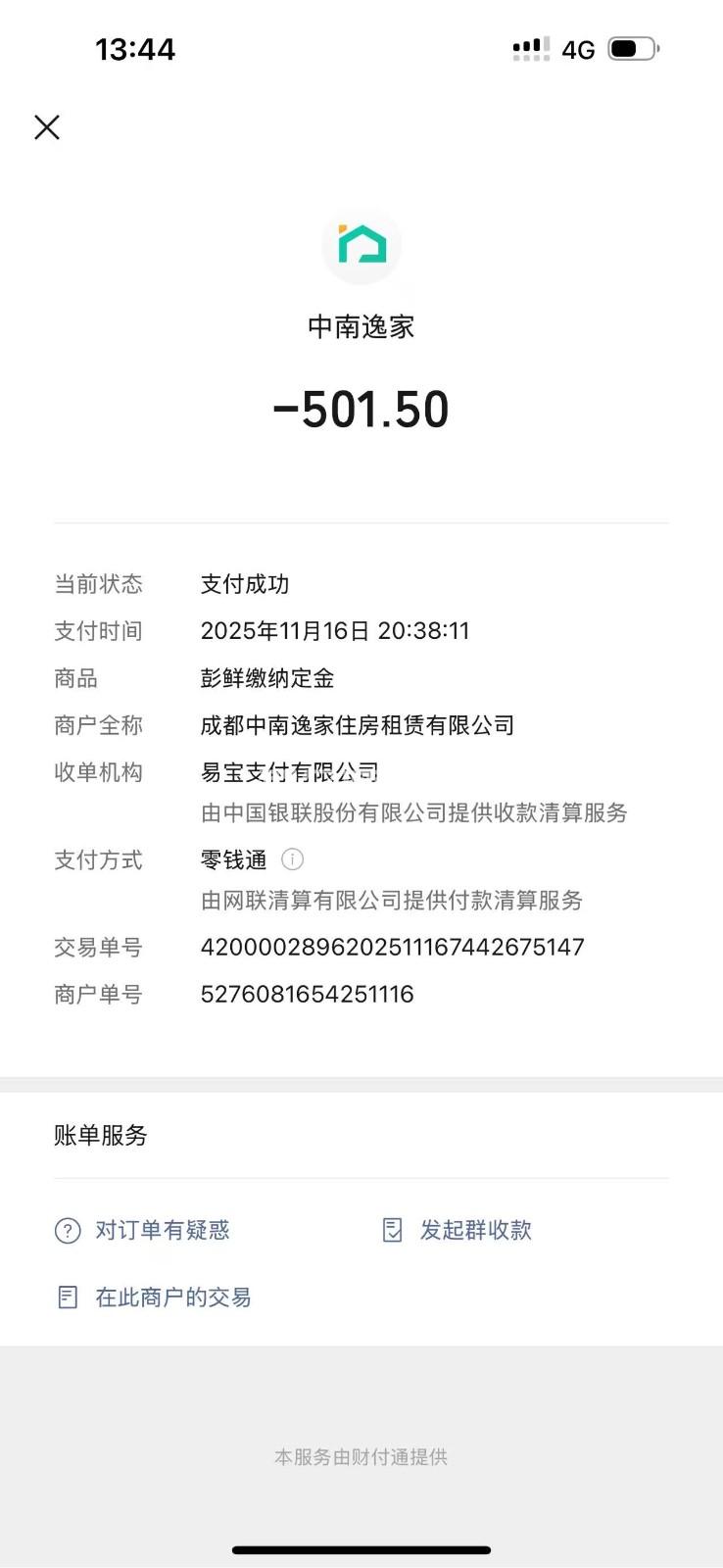Open the info icon next to 零钱通
This screenshot has width=723, height=1568.
tap(292, 859)
